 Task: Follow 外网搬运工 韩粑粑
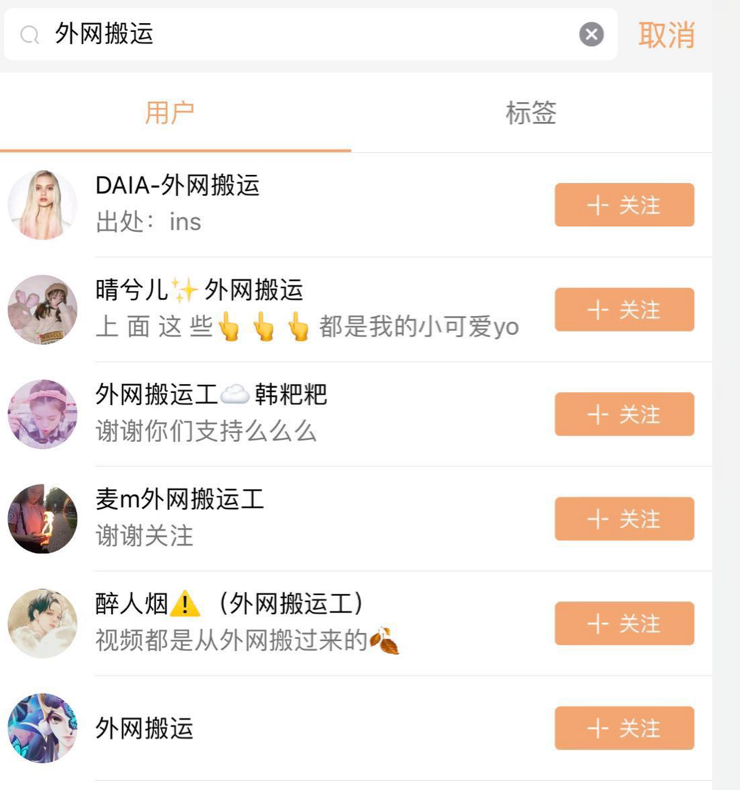pos(624,414)
